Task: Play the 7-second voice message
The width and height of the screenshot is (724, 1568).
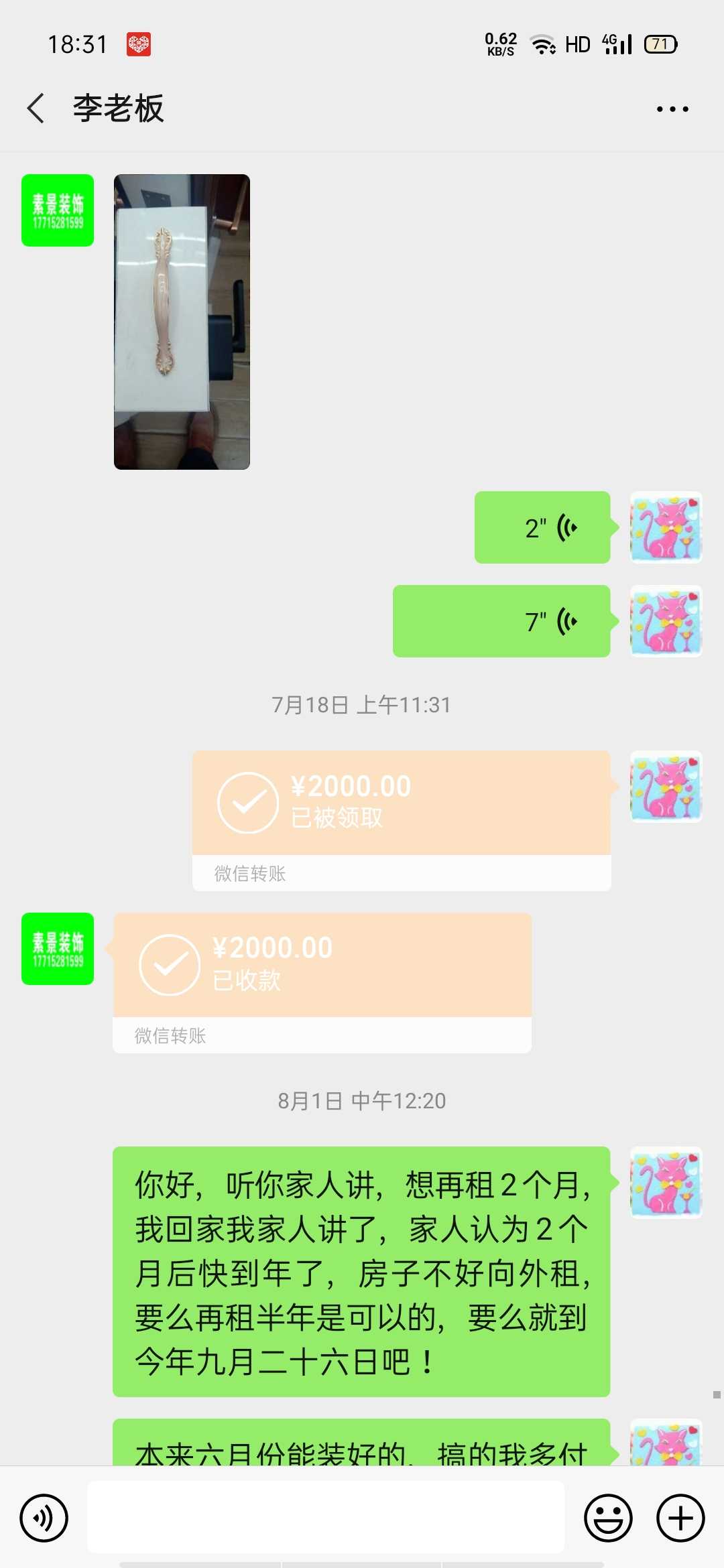Action: [x=501, y=621]
